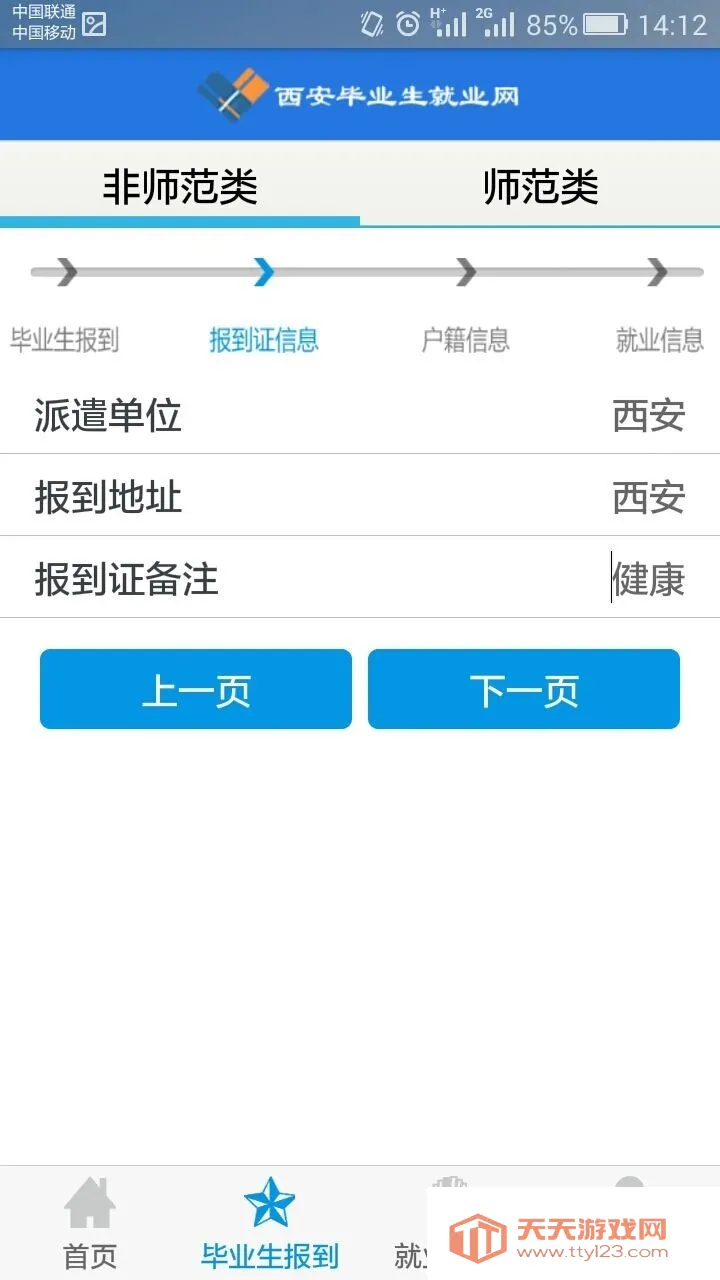Edit the 报到证备注 input showing 健康
This screenshot has width=720, height=1280.
coord(650,578)
